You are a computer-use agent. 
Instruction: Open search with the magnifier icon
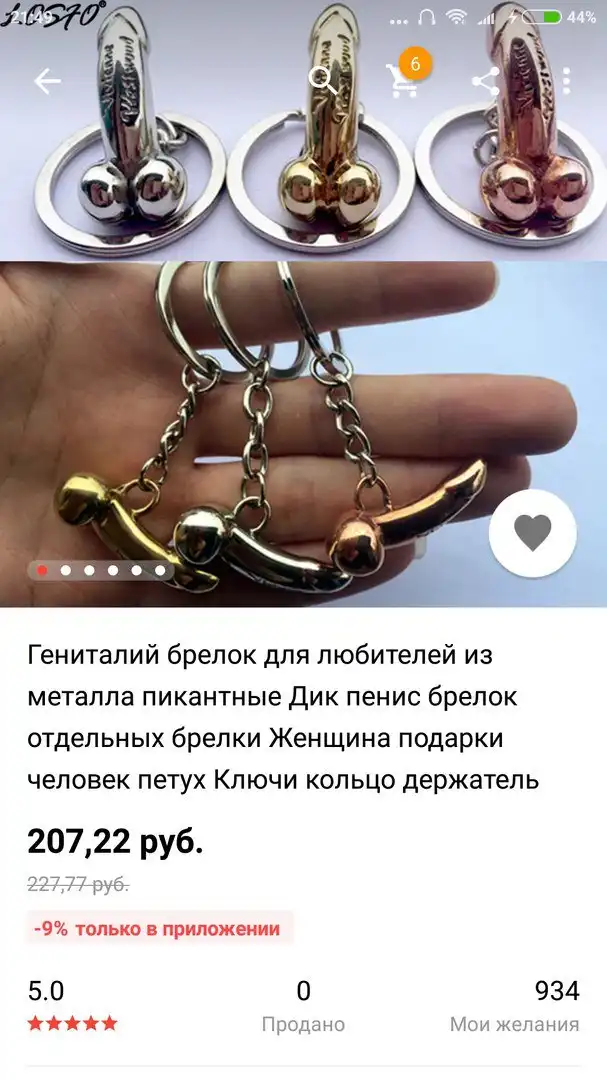[x=323, y=80]
